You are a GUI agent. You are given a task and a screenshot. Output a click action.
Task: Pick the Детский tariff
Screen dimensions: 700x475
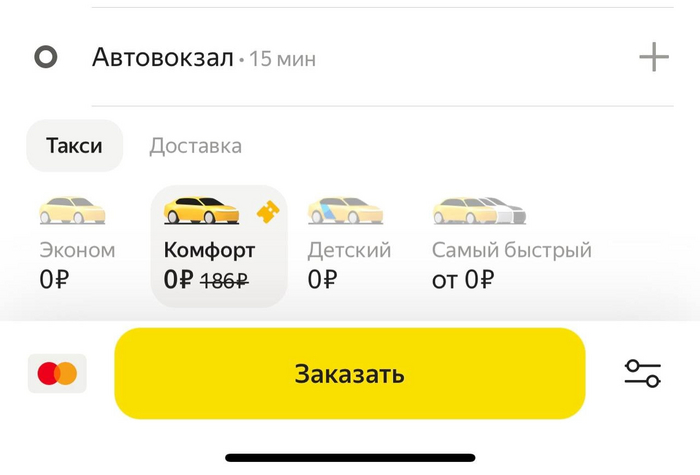coord(348,242)
